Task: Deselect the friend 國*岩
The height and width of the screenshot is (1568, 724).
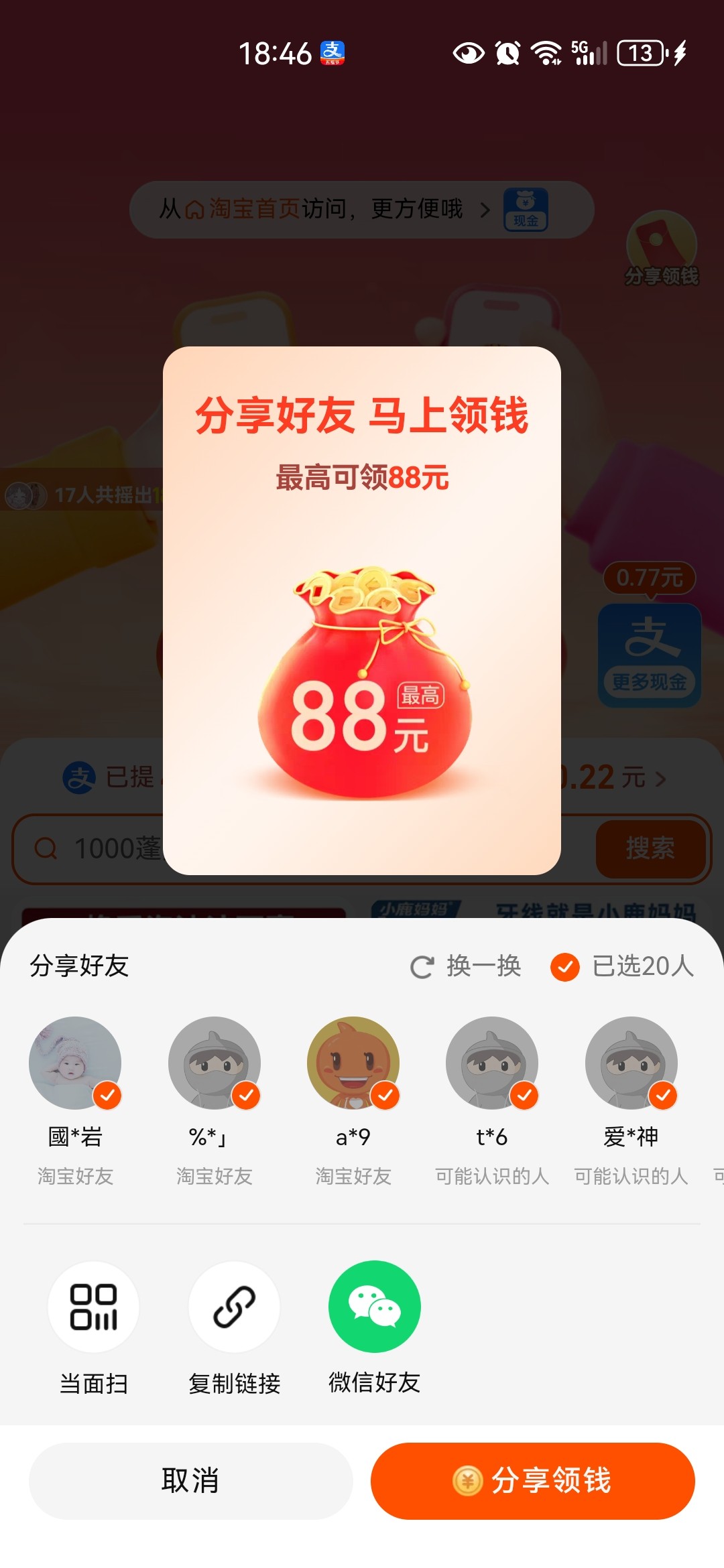Action: point(75,1063)
